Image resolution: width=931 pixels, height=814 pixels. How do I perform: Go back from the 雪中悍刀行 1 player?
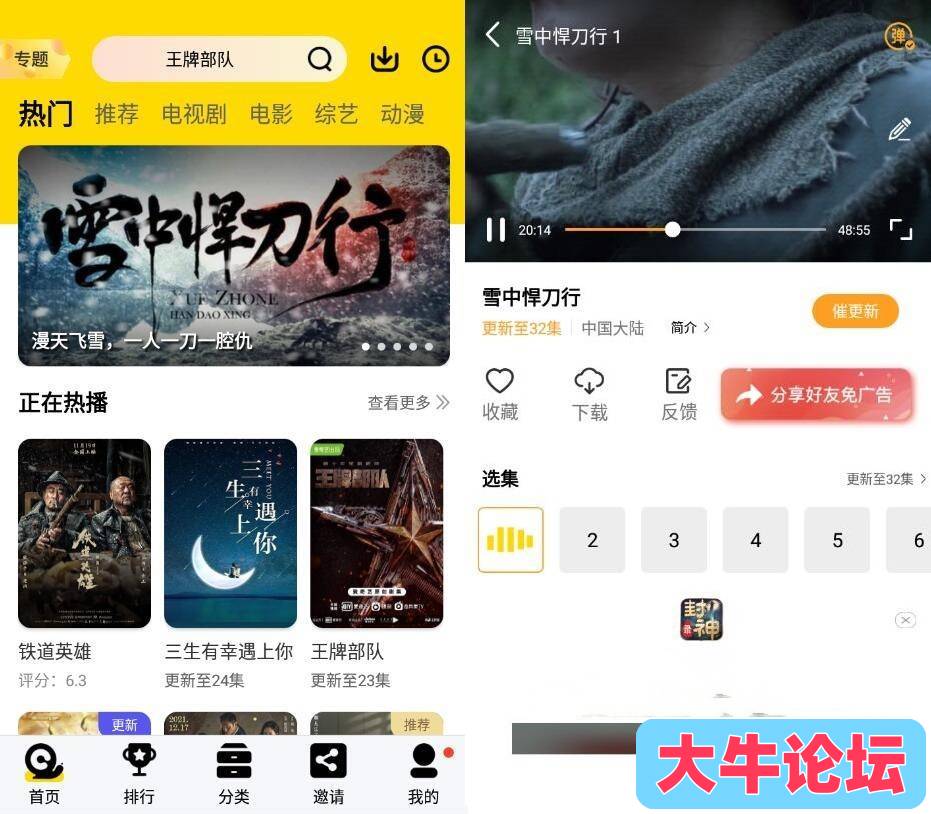pos(492,36)
